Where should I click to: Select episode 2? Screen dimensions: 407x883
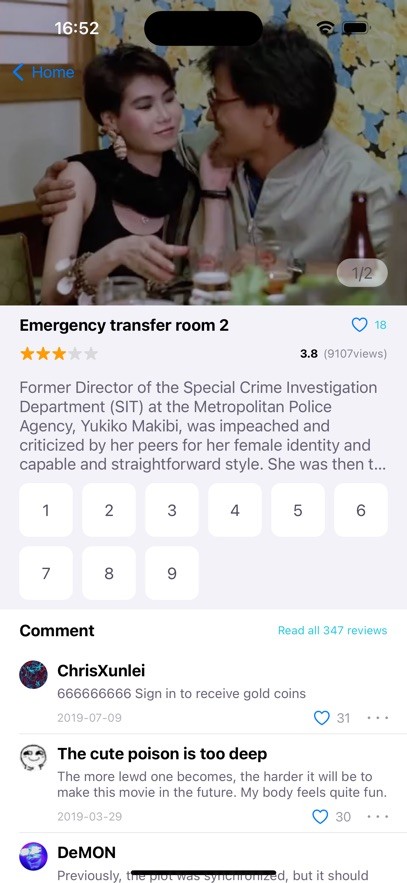[x=109, y=510]
